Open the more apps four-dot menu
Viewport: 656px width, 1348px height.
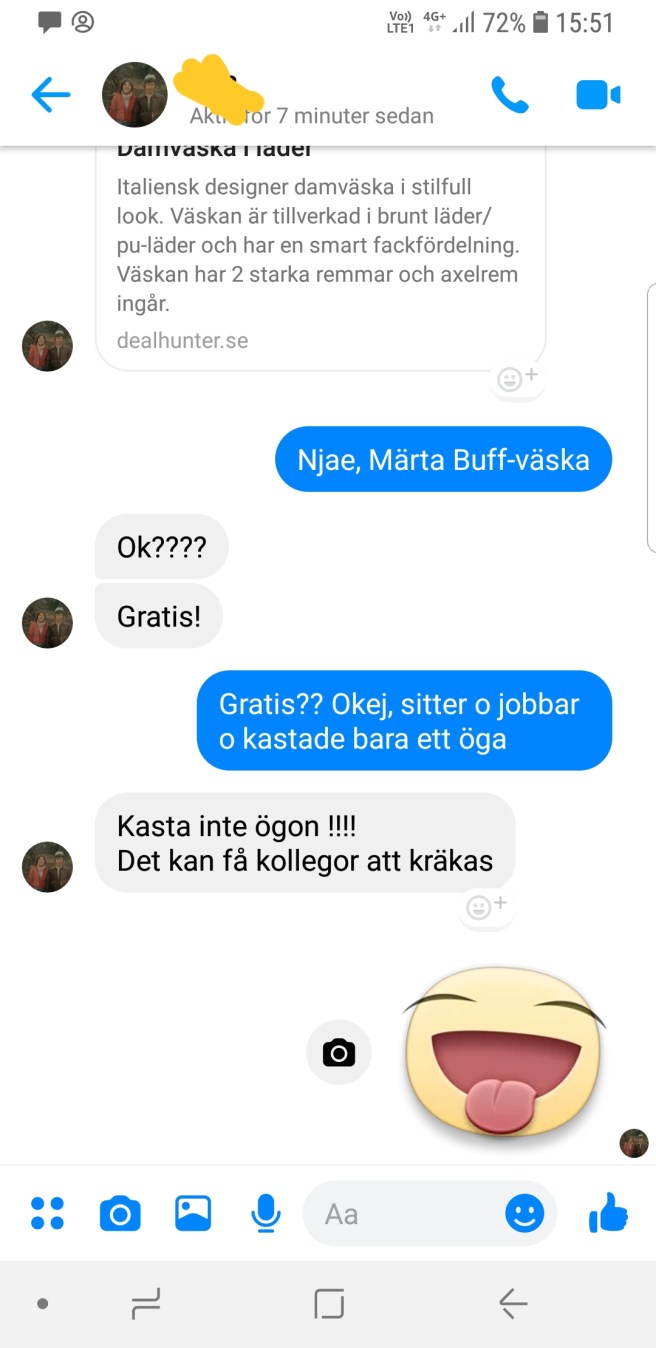[47, 1213]
